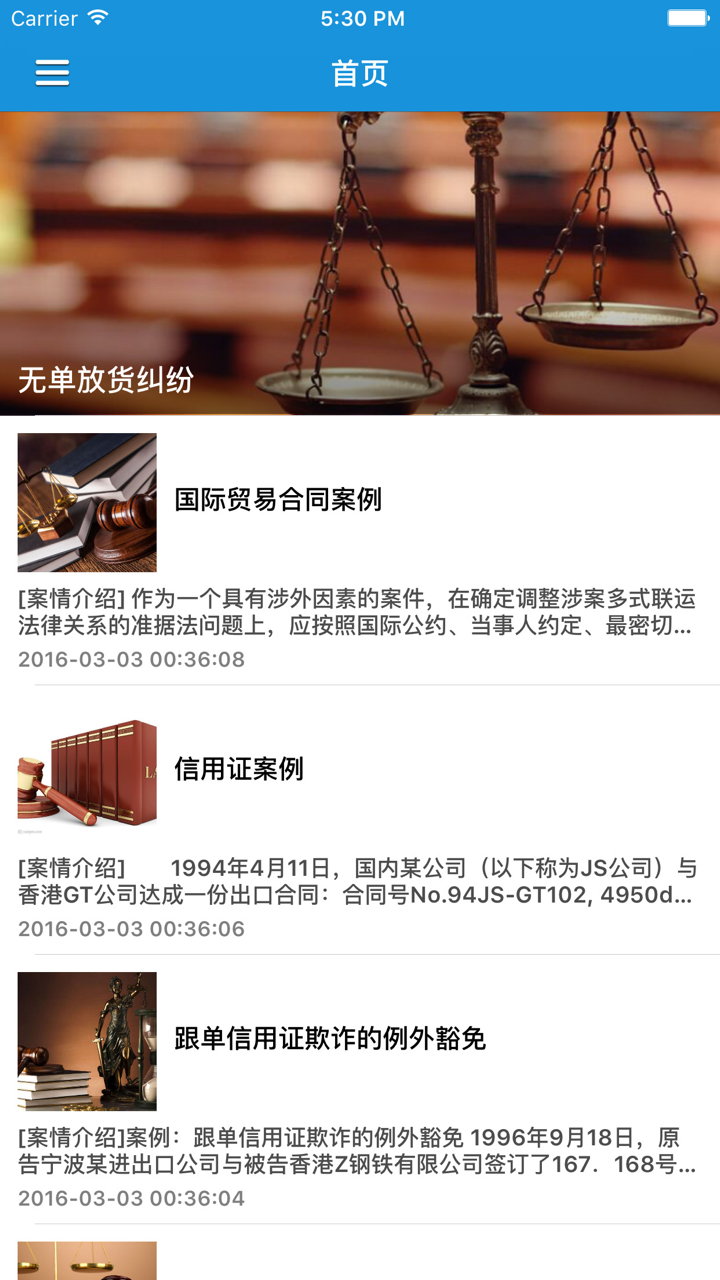Viewport: 720px width, 1280px height.
Task: Tap the justice statue thumbnail beside 跟单信用证欺诈的例外豁免
Action: pyautogui.click(x=86, y=1041)
